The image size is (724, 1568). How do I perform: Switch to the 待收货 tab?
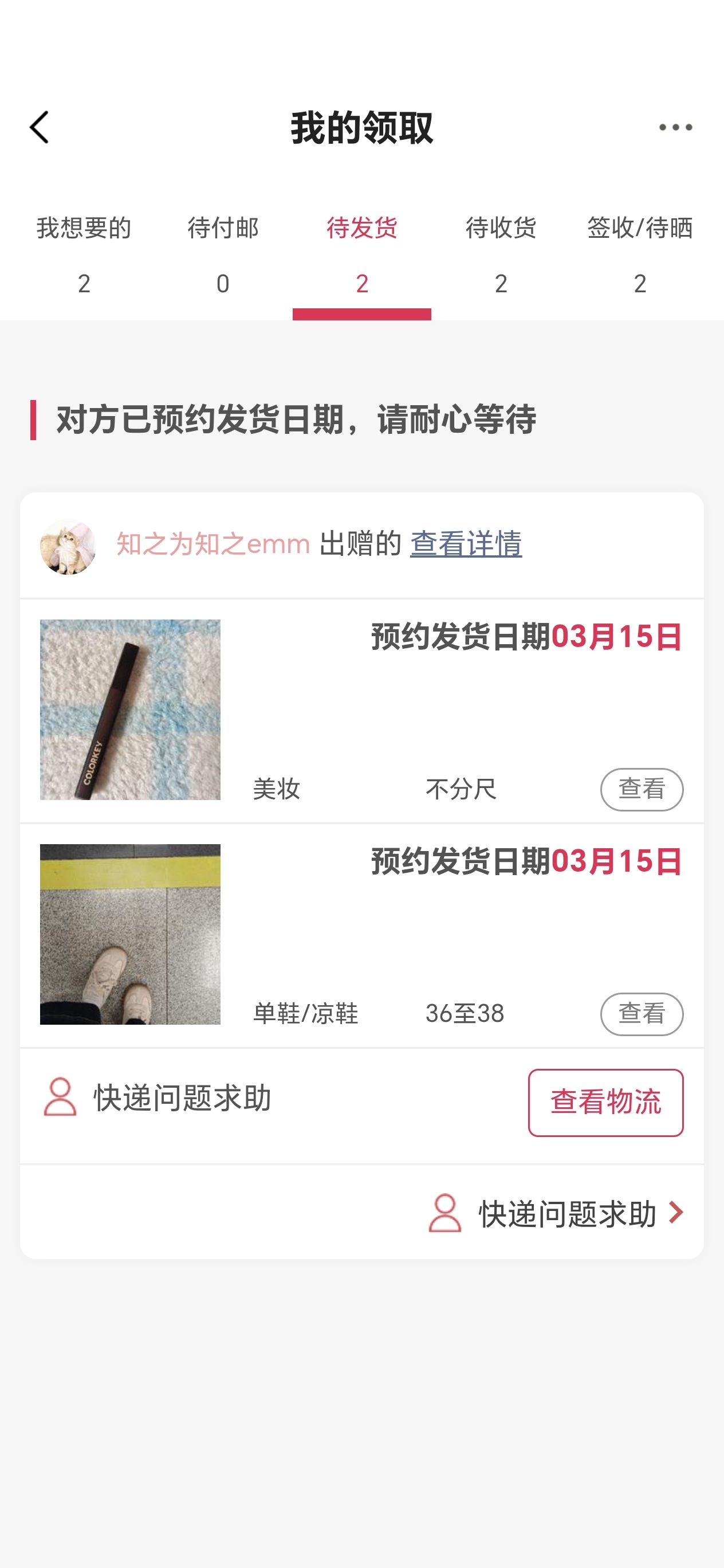(x=501, y=254)
